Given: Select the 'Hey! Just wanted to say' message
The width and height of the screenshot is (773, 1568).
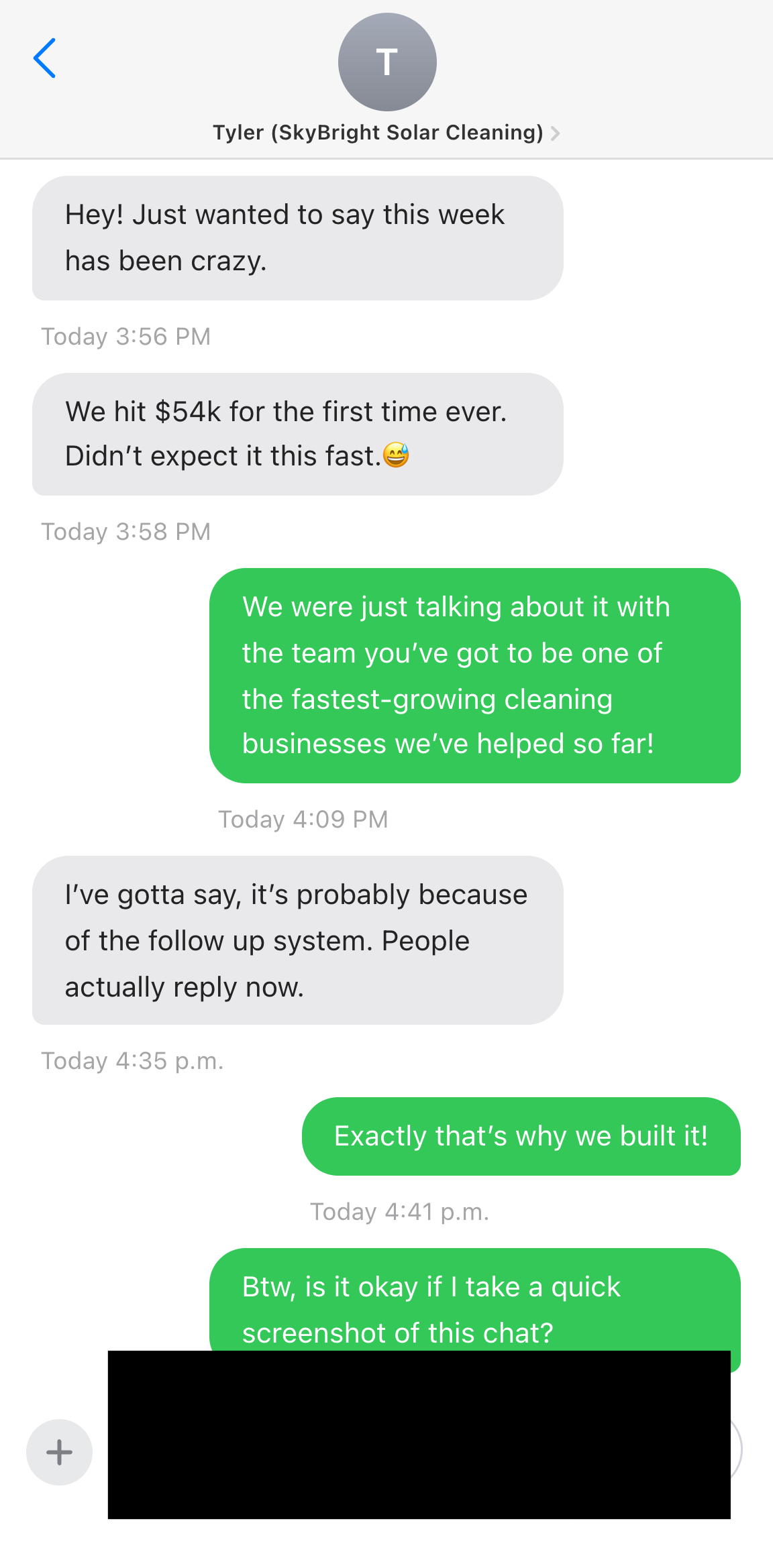Looking at the screenshot, I should 297,237.
